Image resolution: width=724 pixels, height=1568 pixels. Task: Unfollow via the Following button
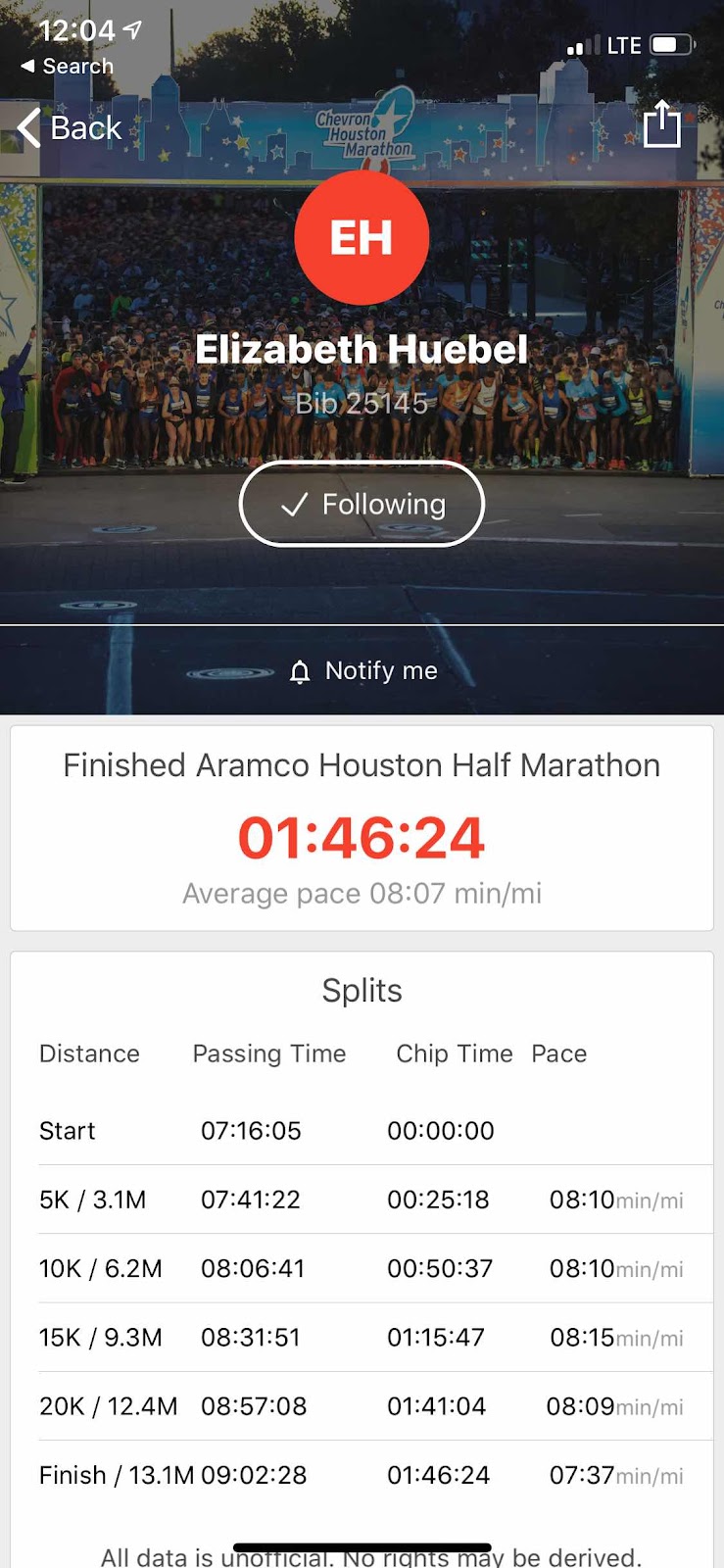click(362, 504)
